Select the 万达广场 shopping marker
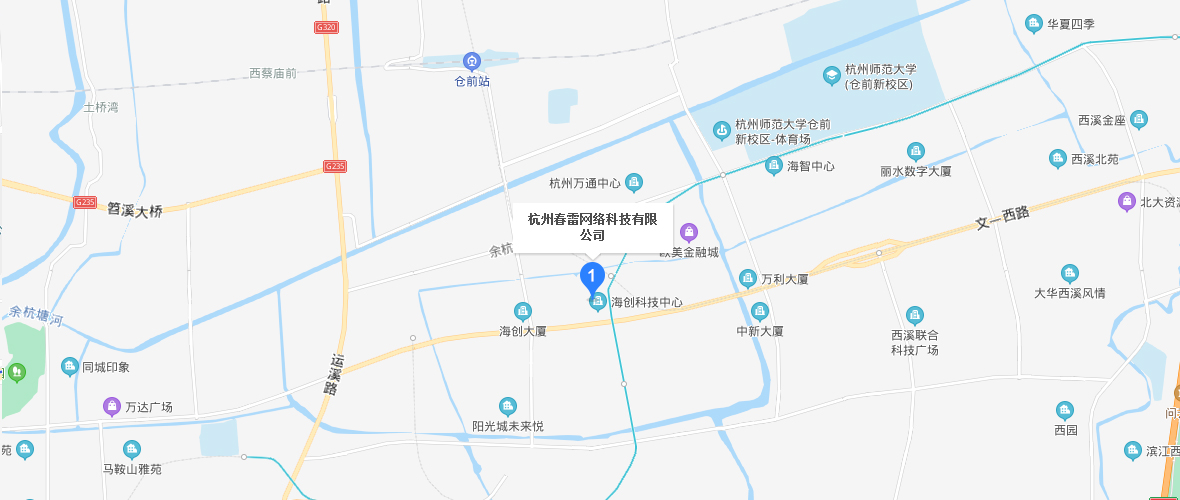The height and width of the screenshot is (500, 1180). click(x=112, y=406)
